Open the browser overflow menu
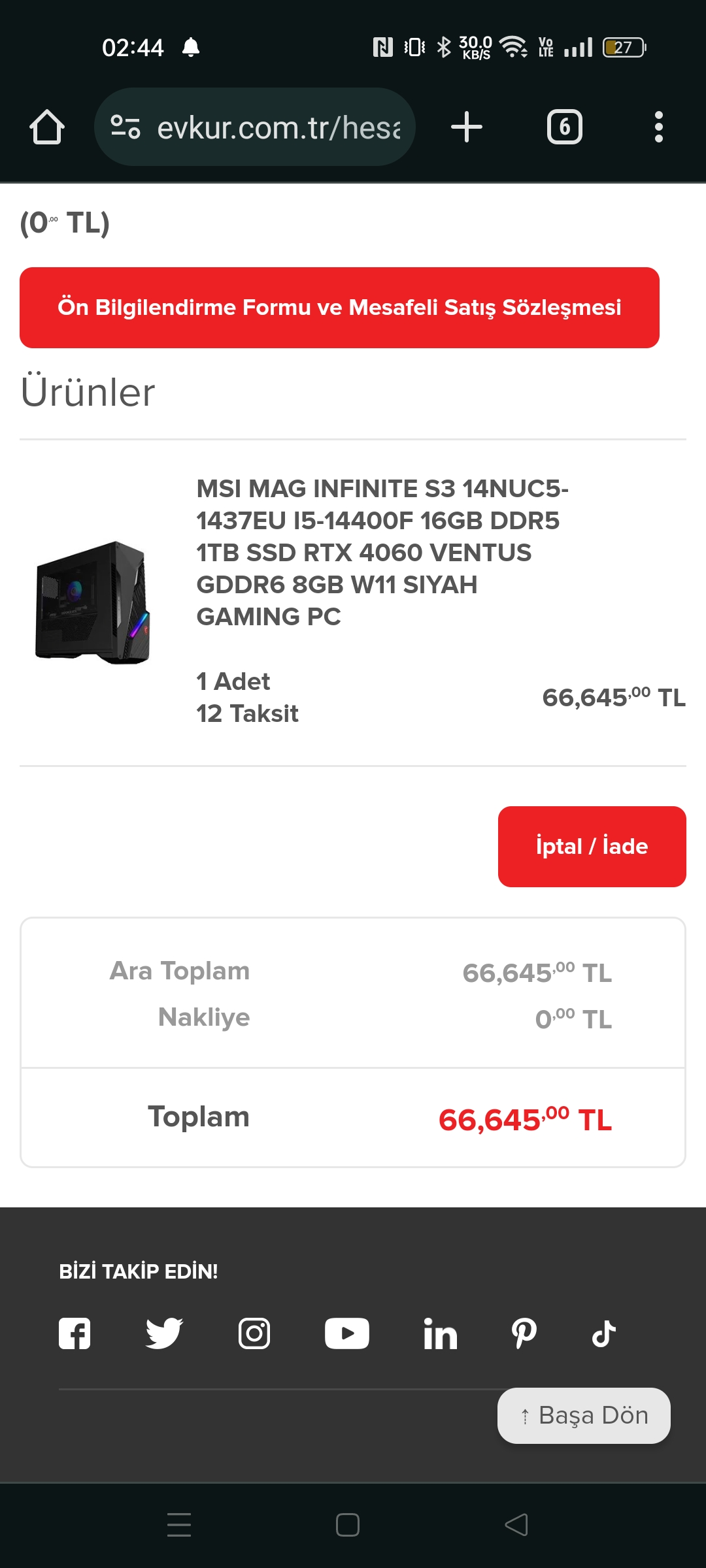 [659, 127]
